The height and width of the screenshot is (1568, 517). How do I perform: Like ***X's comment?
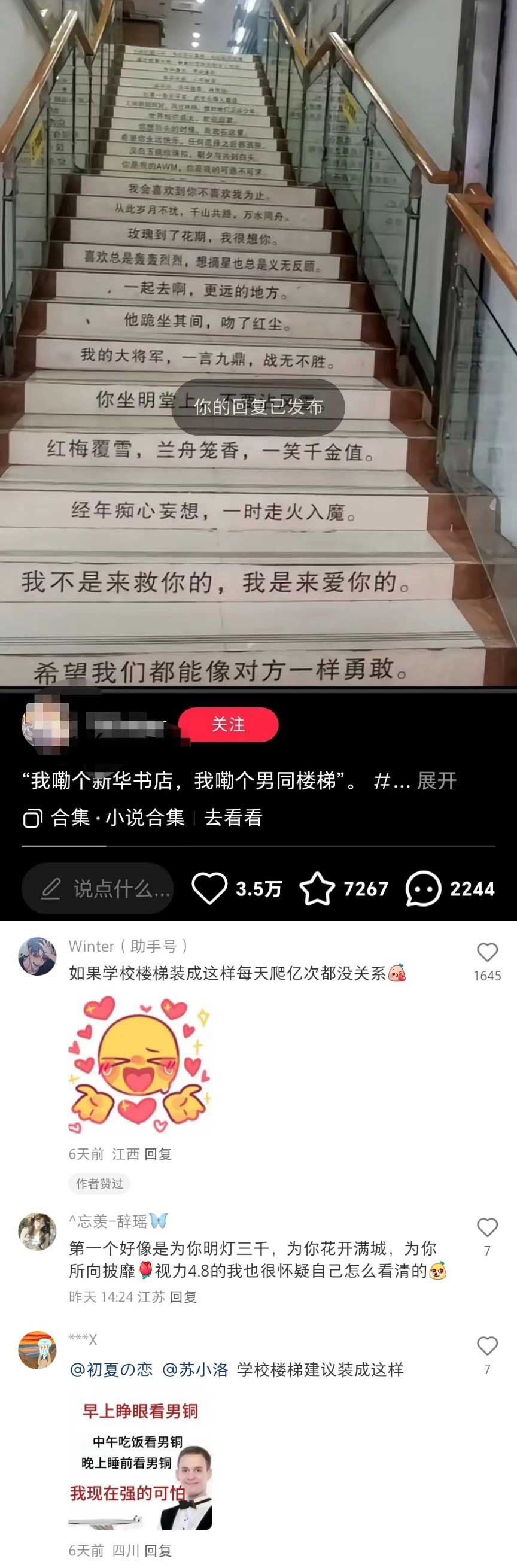pyautogui.click(x=487, y=1346)
